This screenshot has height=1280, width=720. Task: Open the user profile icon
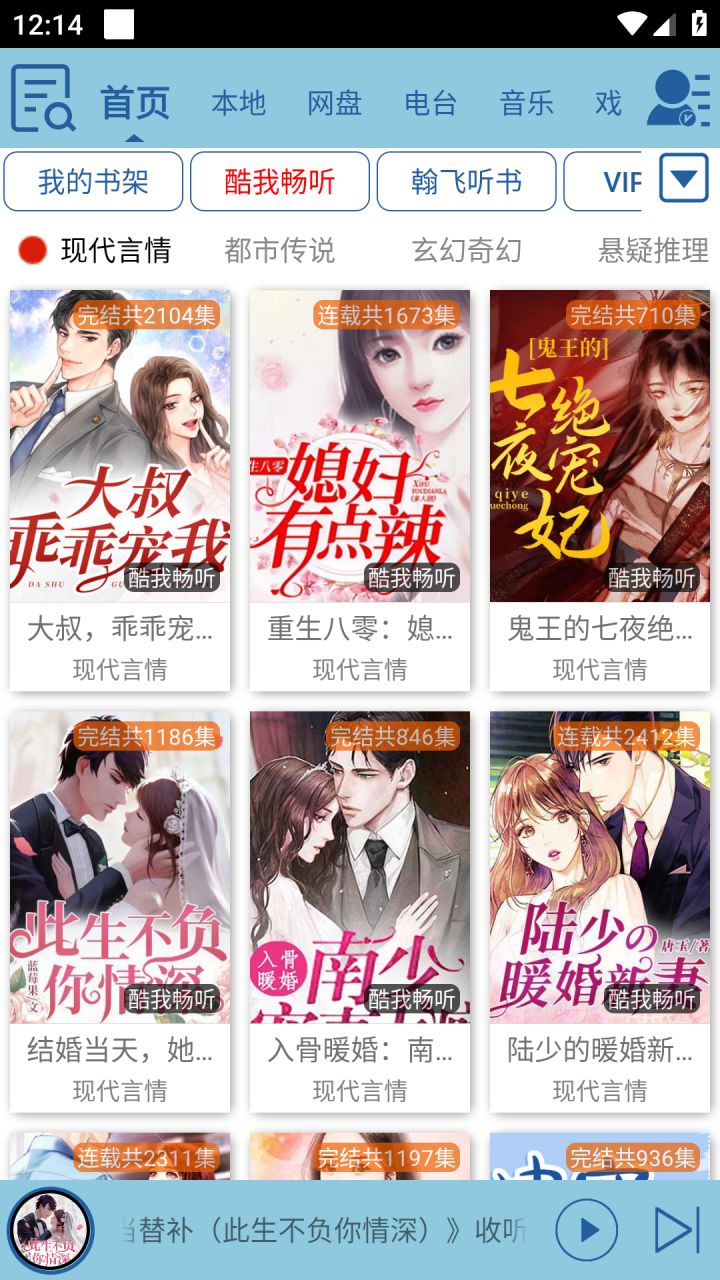tap(678, 100)
